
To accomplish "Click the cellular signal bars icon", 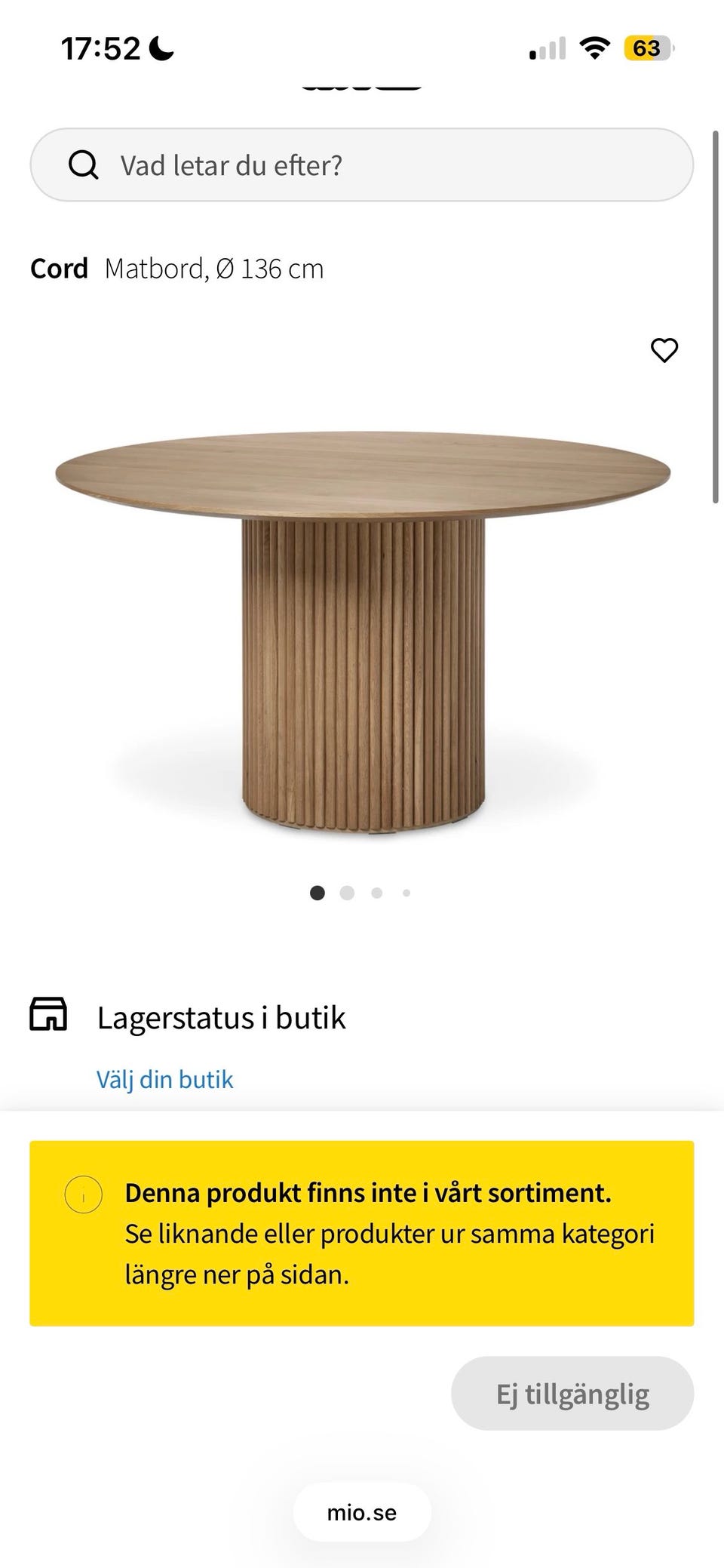I will click(548, 48).
